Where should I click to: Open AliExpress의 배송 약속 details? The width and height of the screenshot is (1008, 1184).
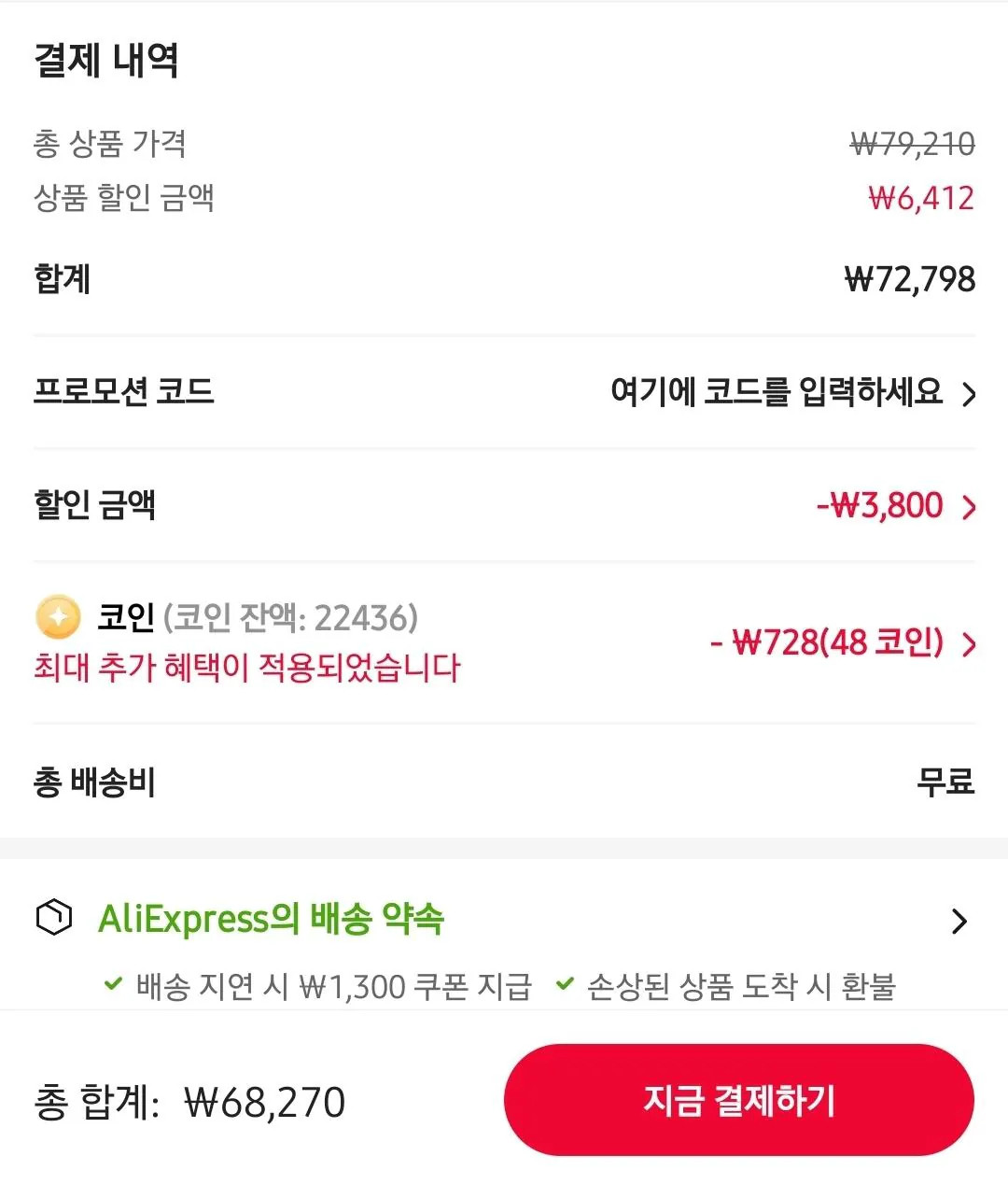504,921
